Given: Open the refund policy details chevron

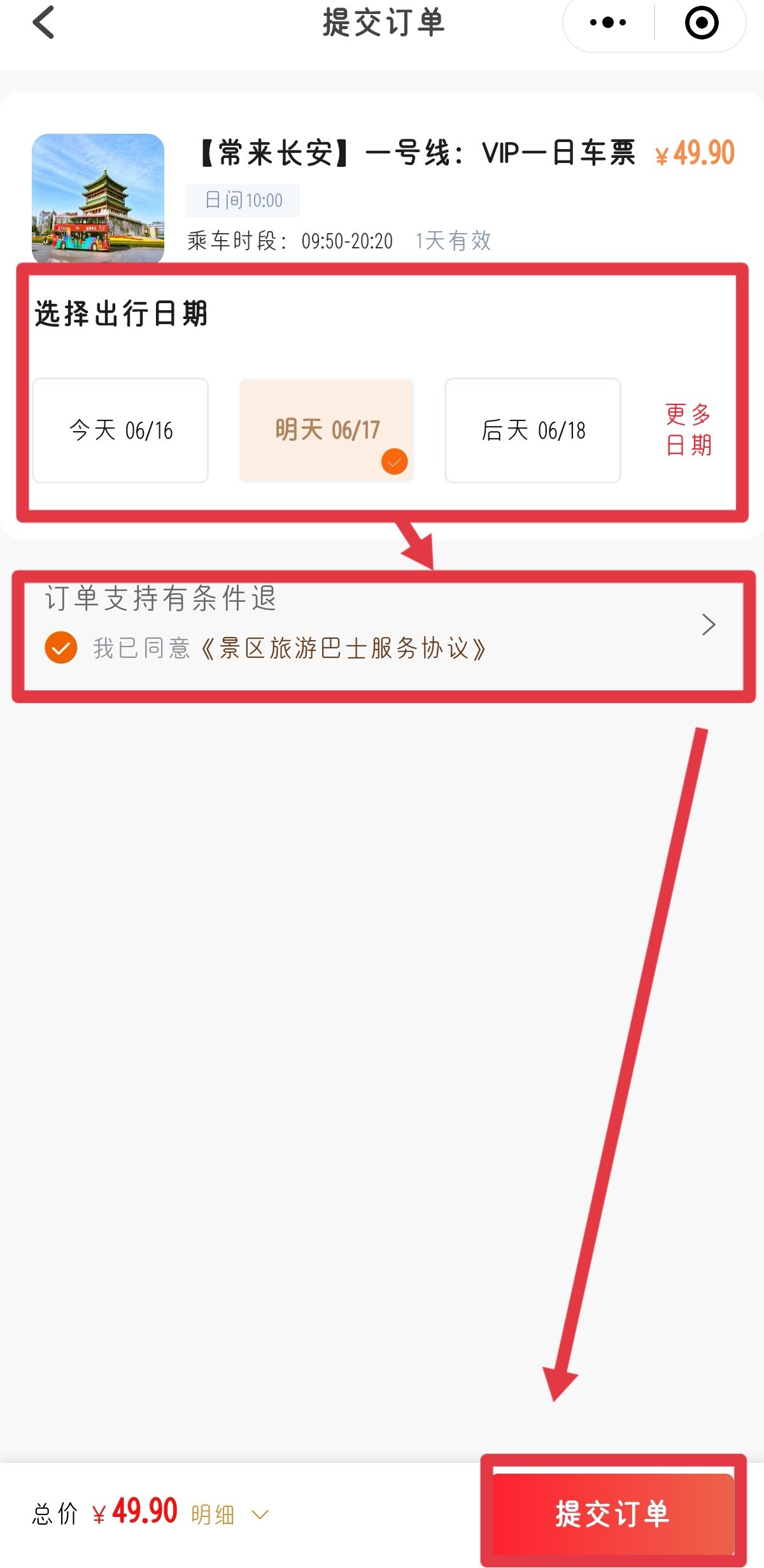Looking at the screenshot, I should tap(709, 625).
